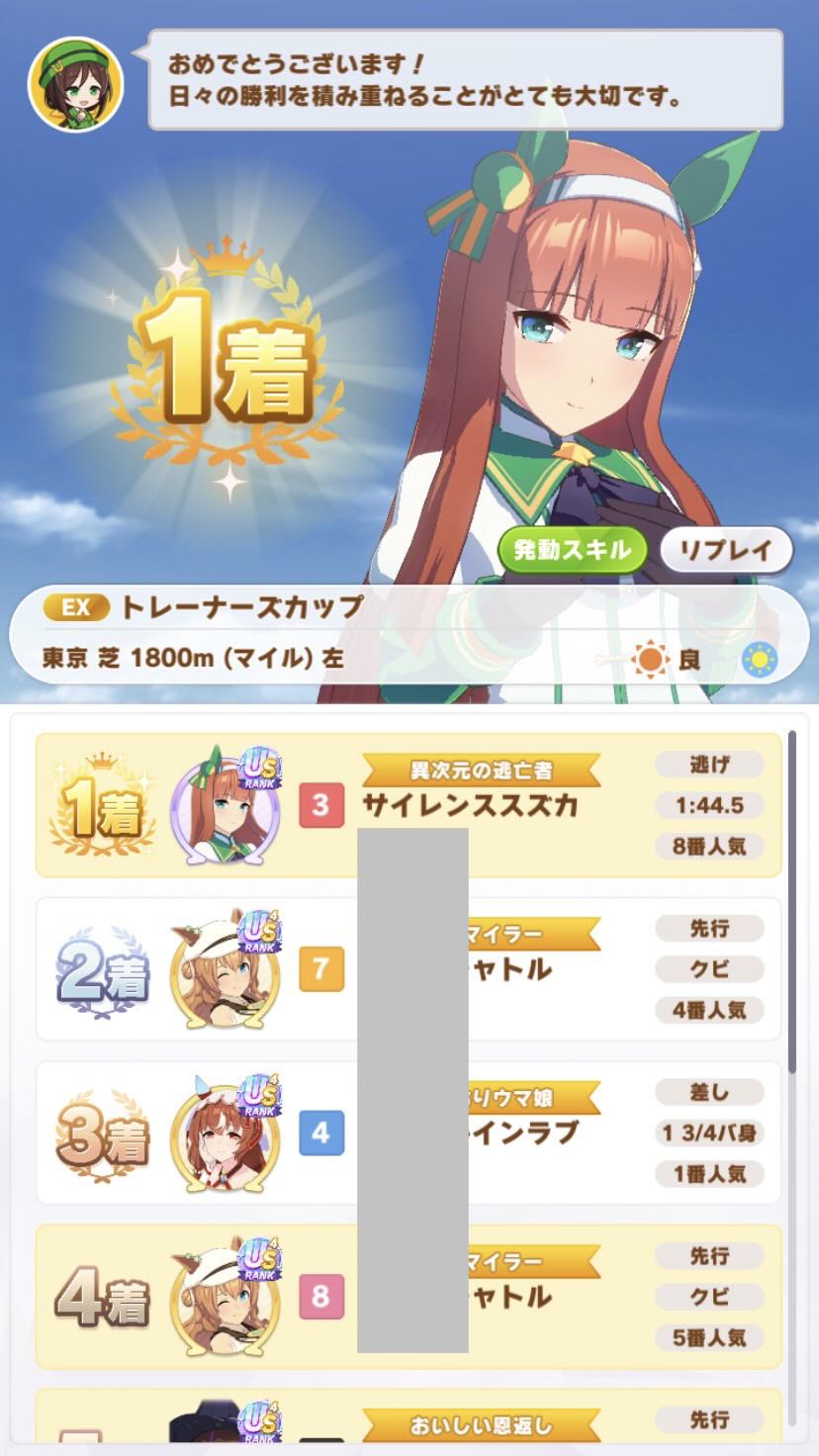Open the 2着 result row numbered 7

409,968
